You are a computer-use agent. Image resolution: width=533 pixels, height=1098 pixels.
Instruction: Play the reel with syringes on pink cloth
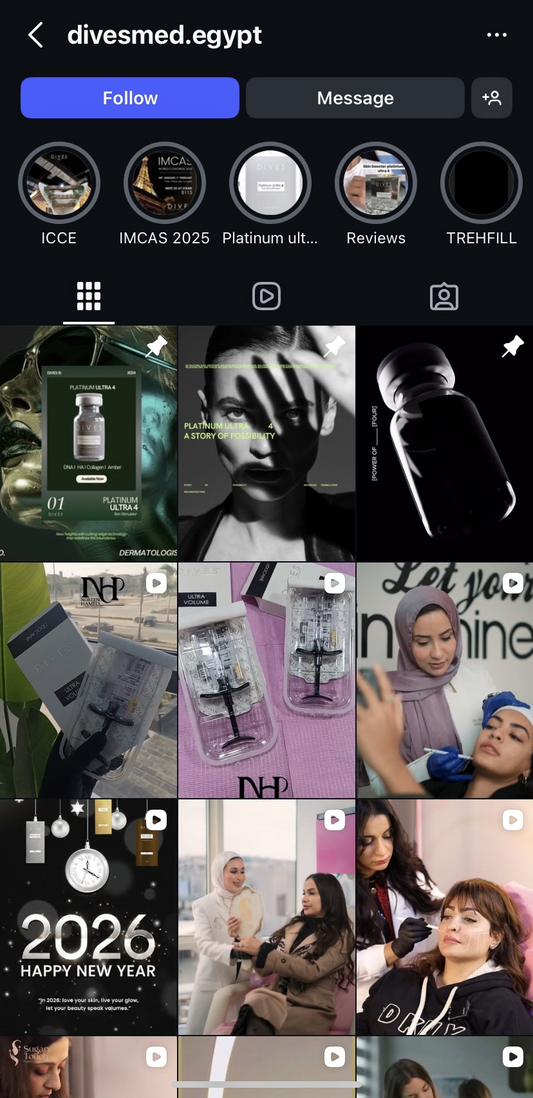[x=266, y=681]
